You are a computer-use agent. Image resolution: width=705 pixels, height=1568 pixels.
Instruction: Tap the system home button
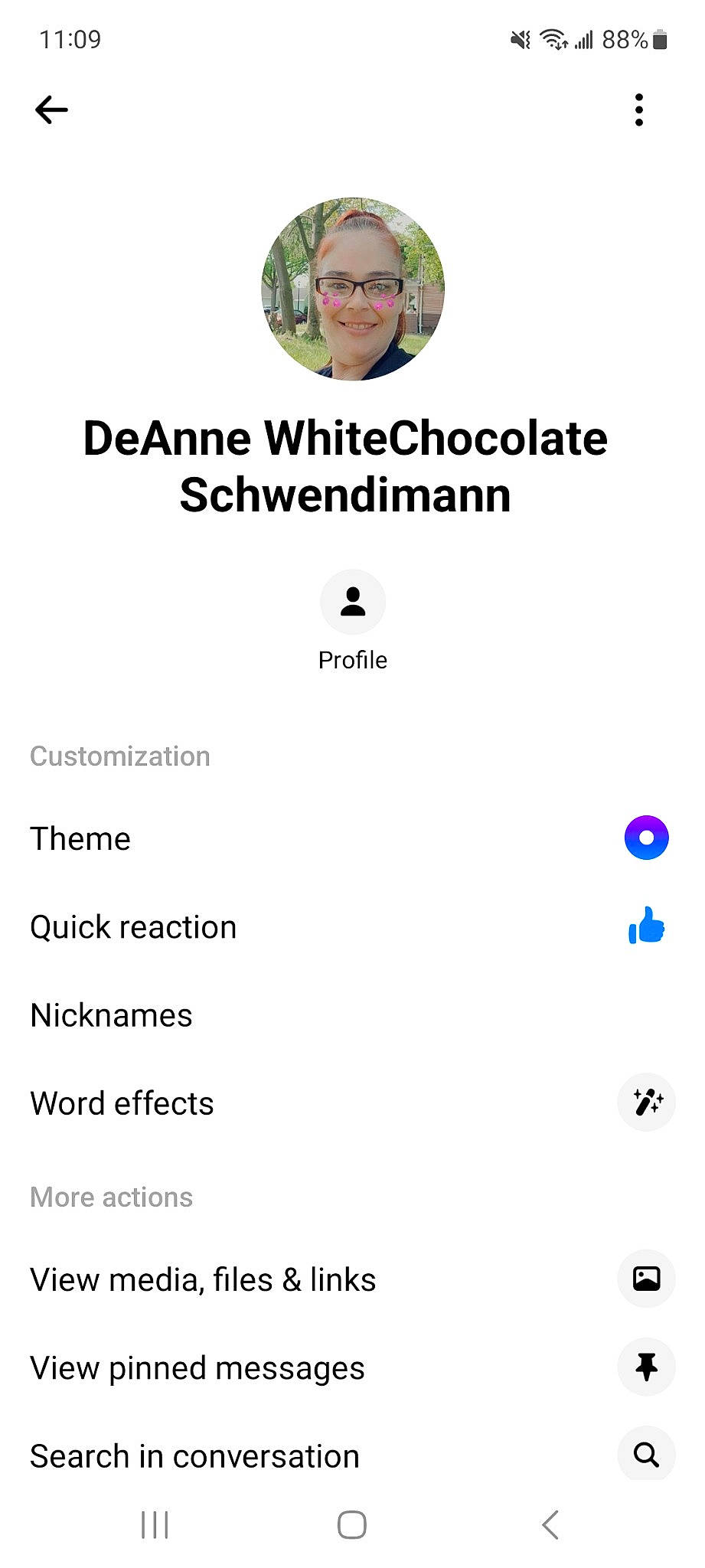(x=352, y=1524)
